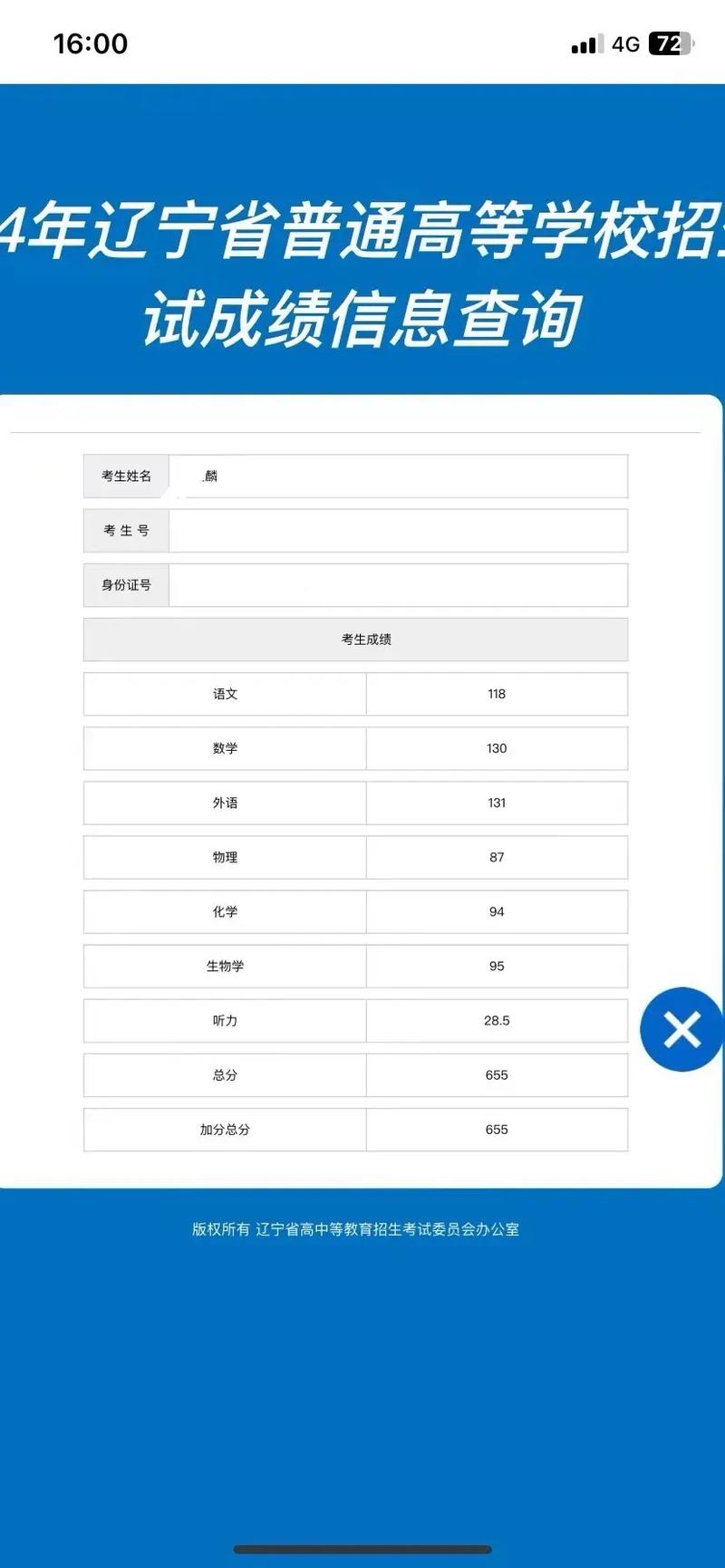Select the 外语 score row showing 131
The image size is (725, 1568).
pos(355,803)
